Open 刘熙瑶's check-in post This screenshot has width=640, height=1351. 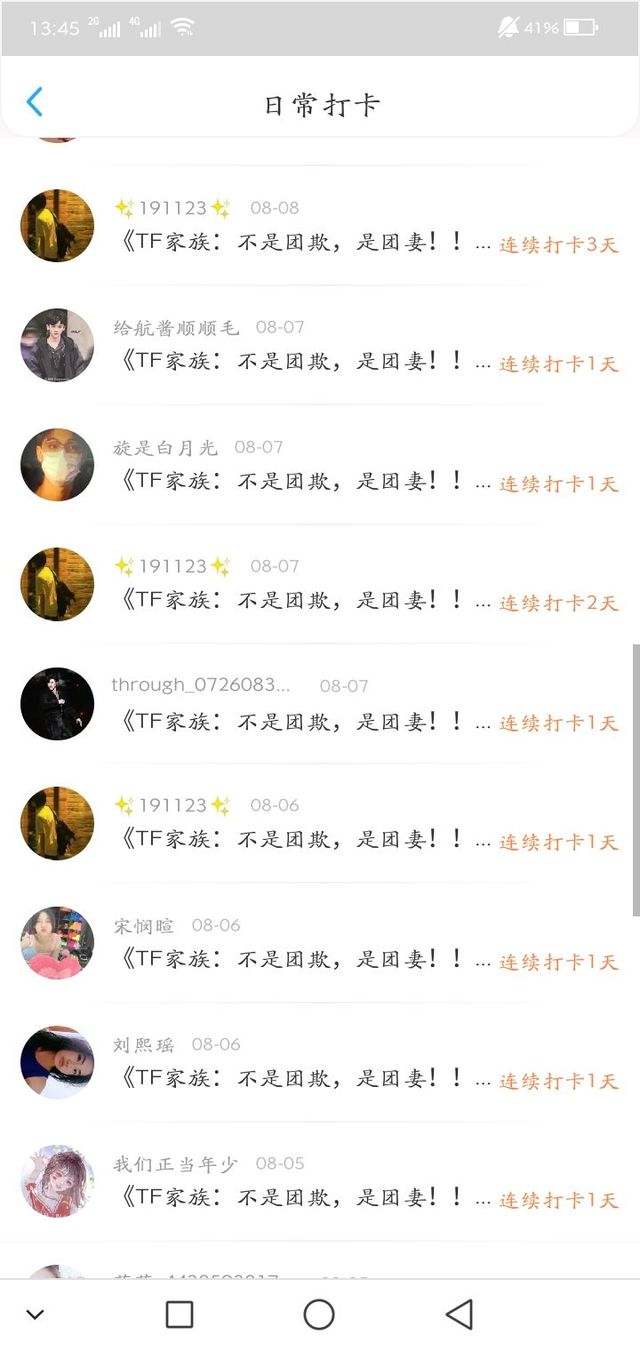pyautogui.click(x=300, y=1079)
